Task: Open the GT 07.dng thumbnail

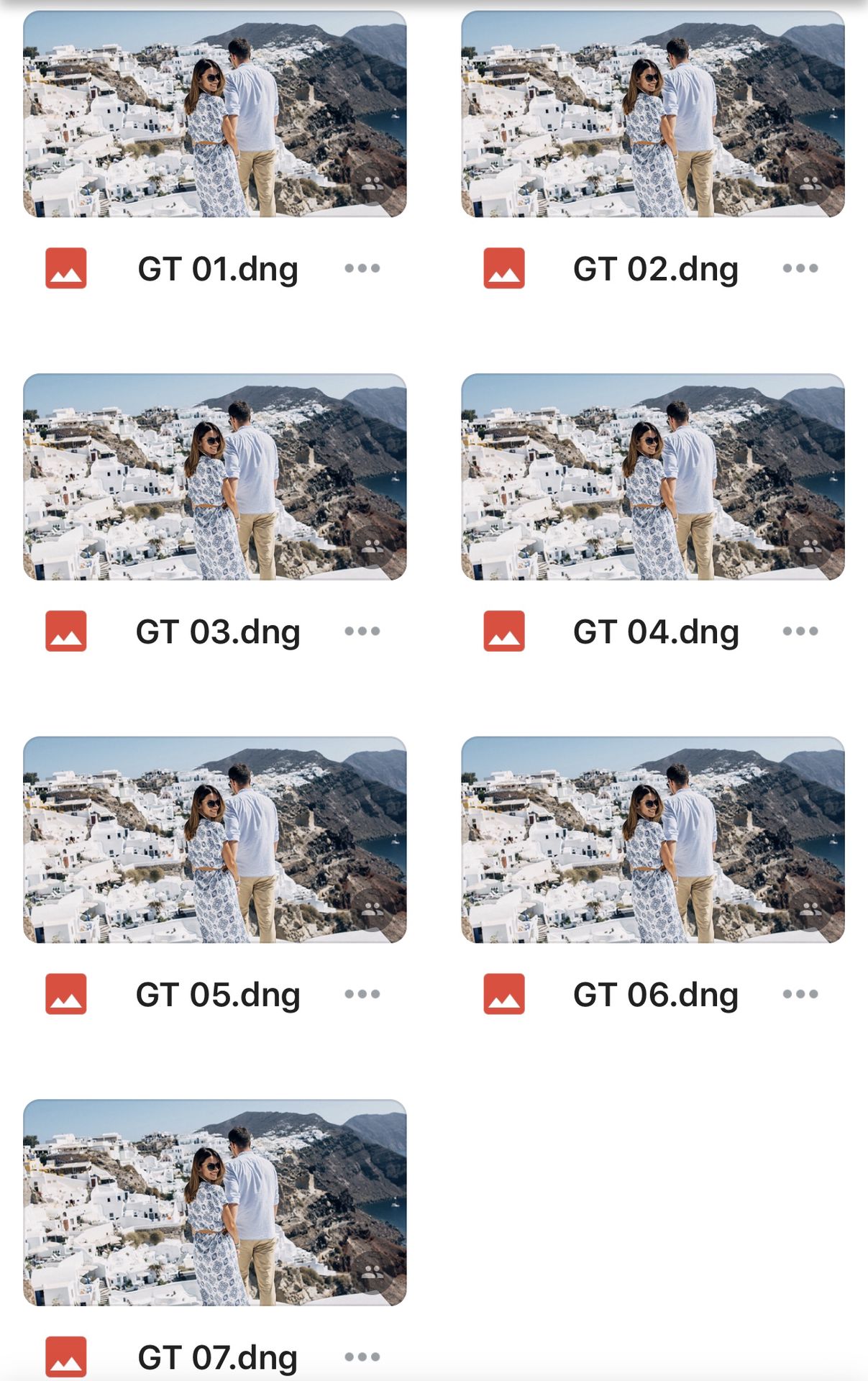Action: click(214, 1202)
